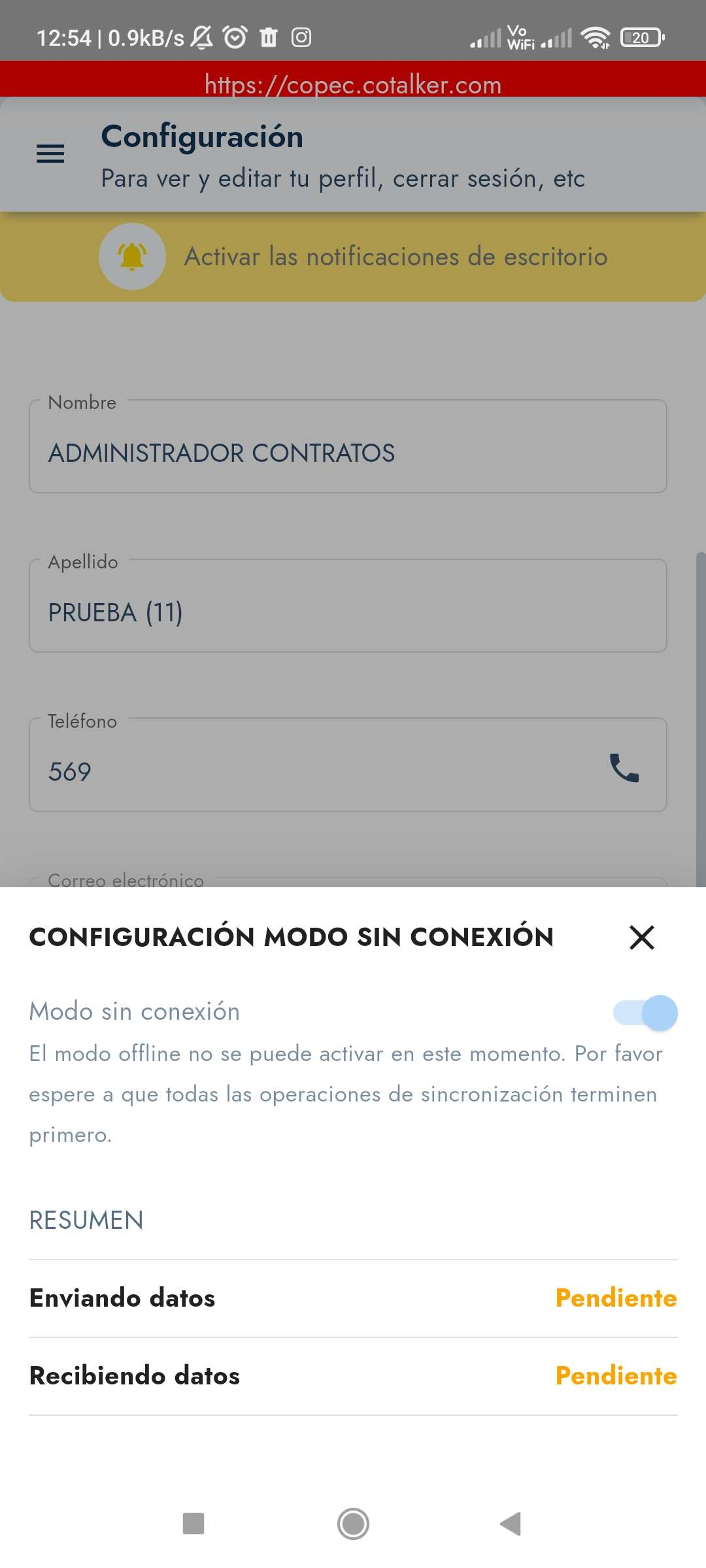Close the Configuración Modo Sin Conexión dialog

(641, 938)
